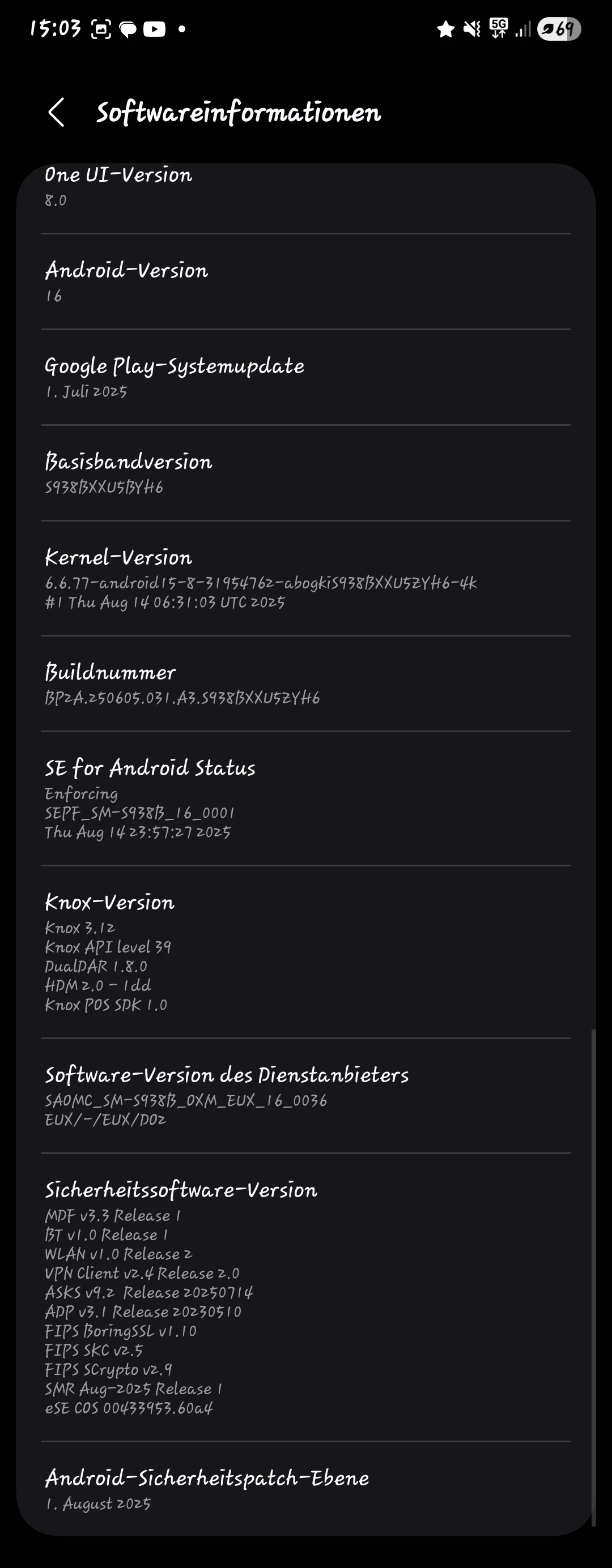The height and width of the screenshot is (1568, 612).
Task: Go back from Softwareinformationen
Action: pyautogui.click(x=56, y=113)
